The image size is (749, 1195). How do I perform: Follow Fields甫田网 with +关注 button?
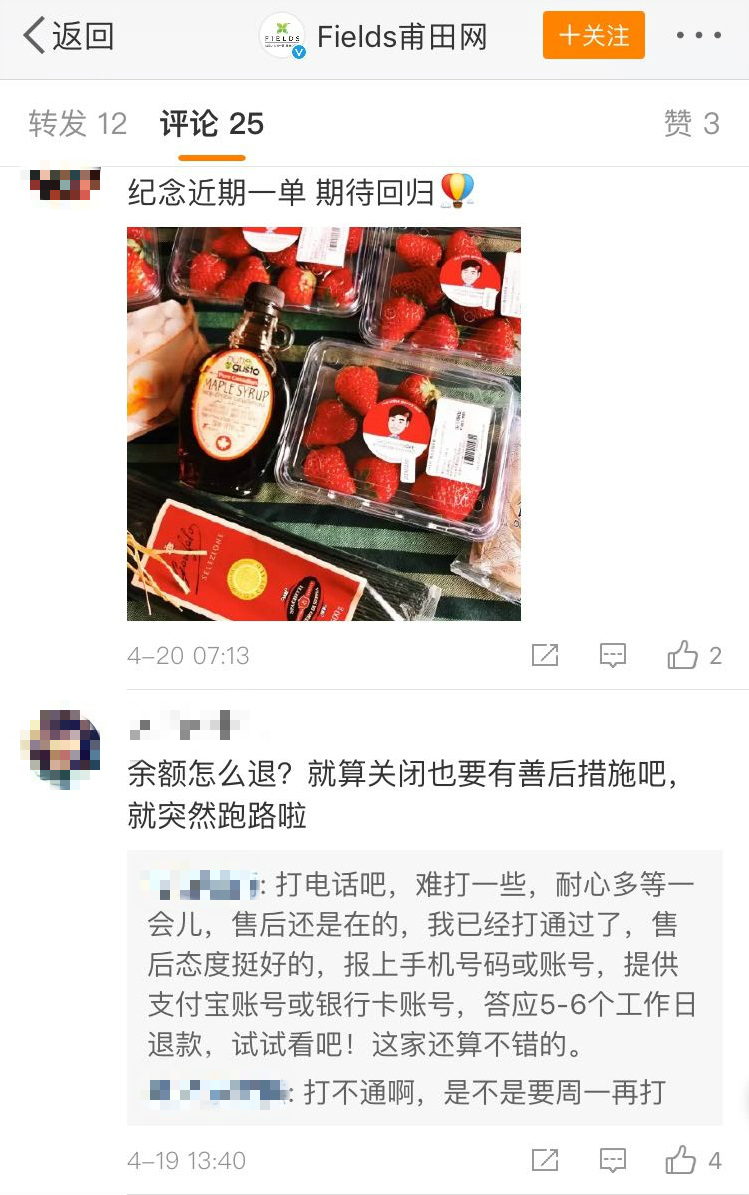click(593, 37)
